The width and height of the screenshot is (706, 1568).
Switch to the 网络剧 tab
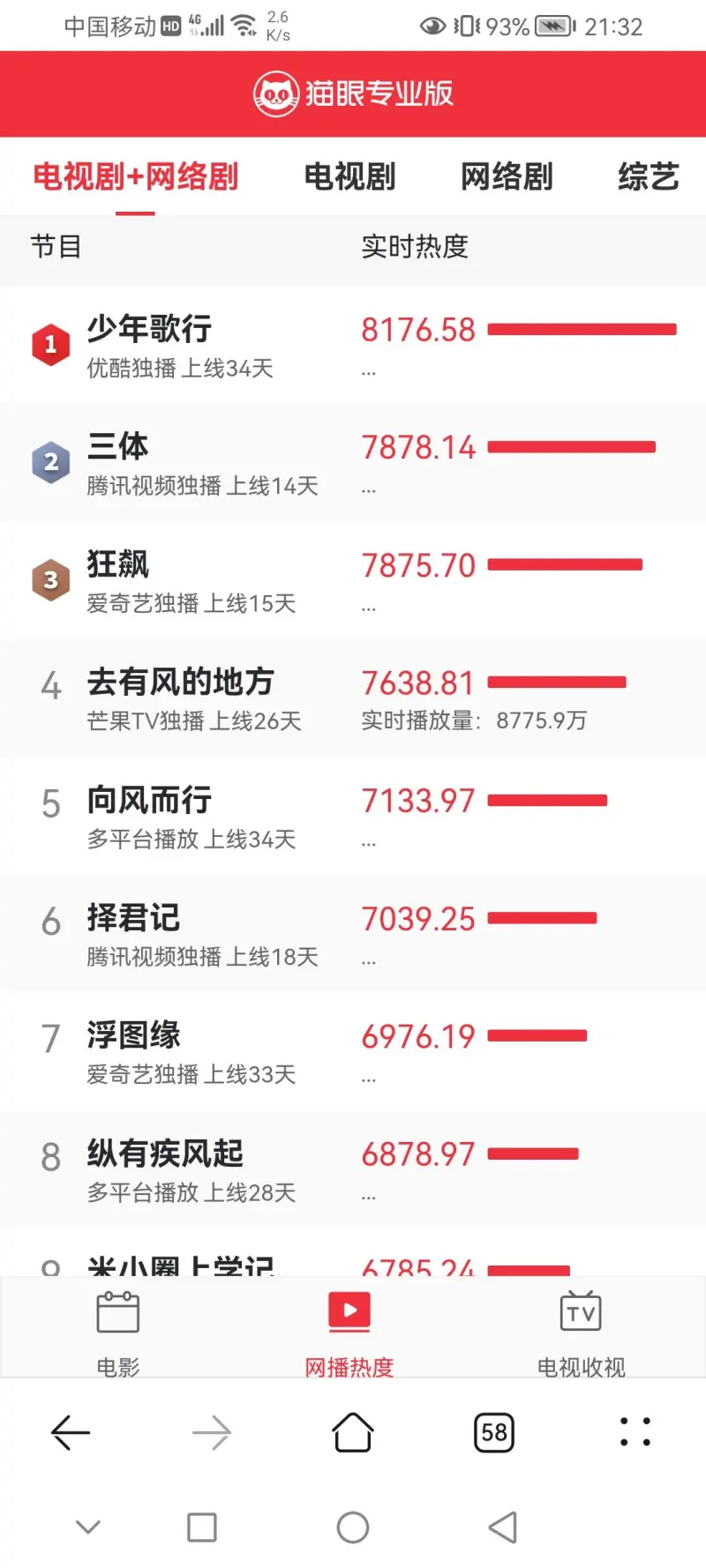click(x=507, y=176)
